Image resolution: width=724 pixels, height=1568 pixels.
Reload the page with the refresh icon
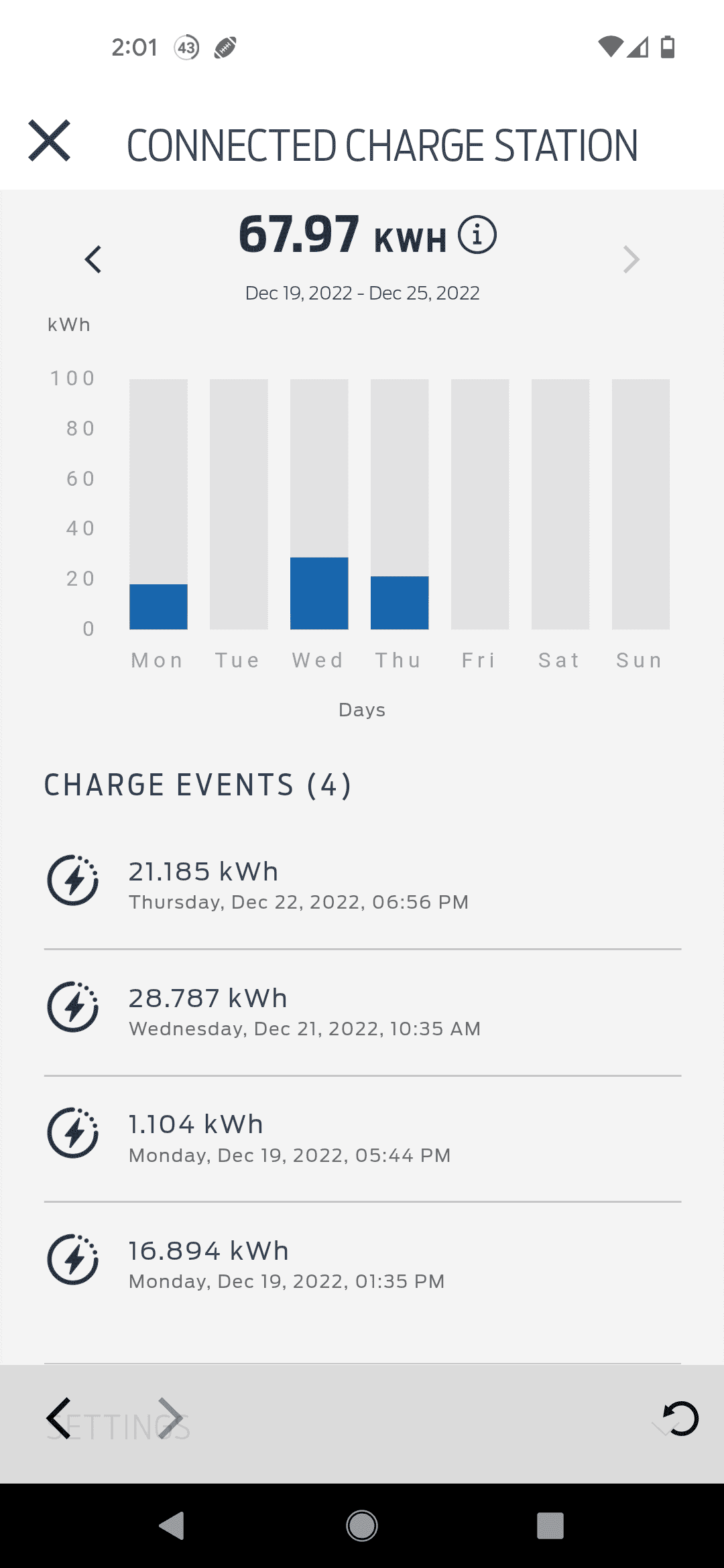coord(680,1419)
